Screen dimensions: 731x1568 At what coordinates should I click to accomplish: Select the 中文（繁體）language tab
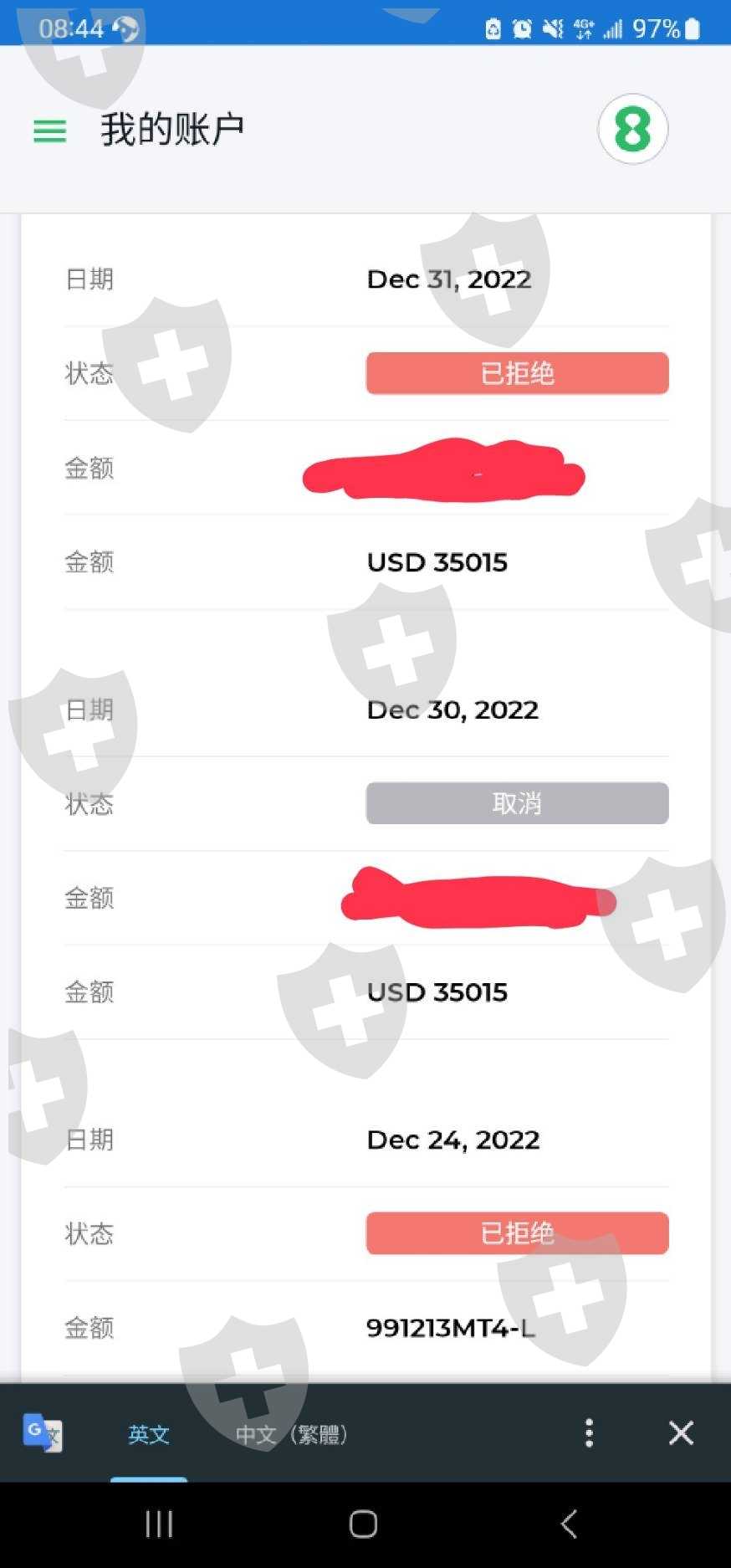point(291,1434)
